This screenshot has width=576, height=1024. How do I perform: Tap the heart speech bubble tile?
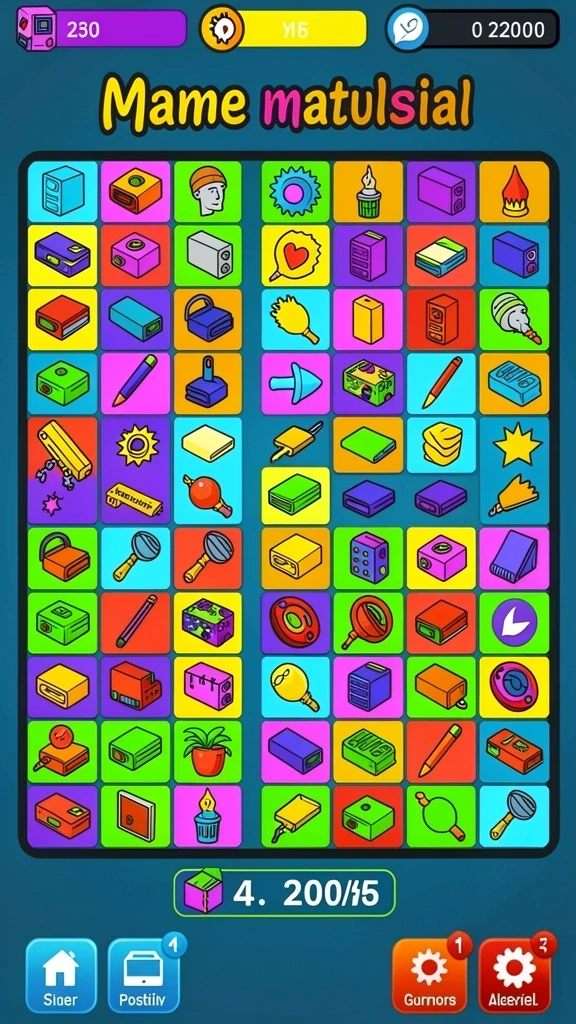pyautogui.click(x=295, y=255)
